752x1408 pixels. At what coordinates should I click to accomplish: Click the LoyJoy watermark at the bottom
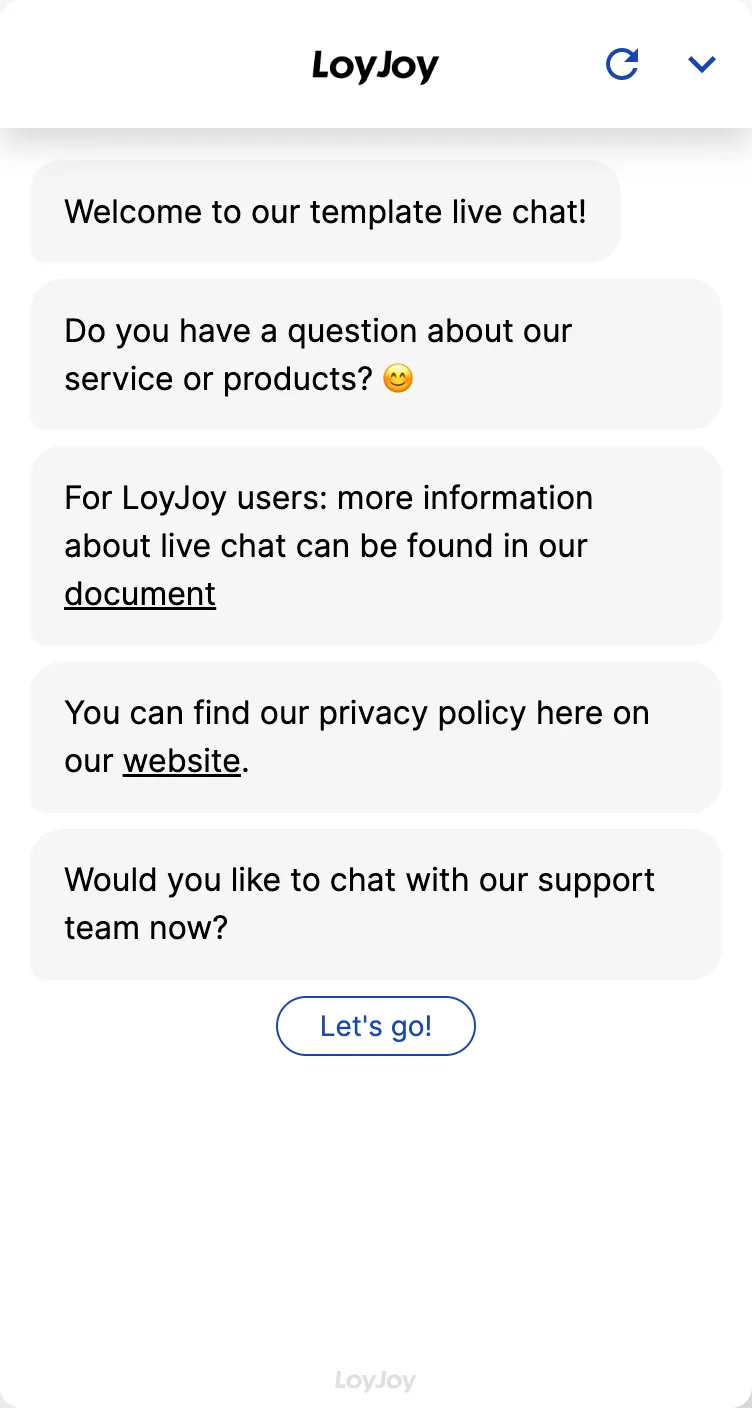point(375,1380)
